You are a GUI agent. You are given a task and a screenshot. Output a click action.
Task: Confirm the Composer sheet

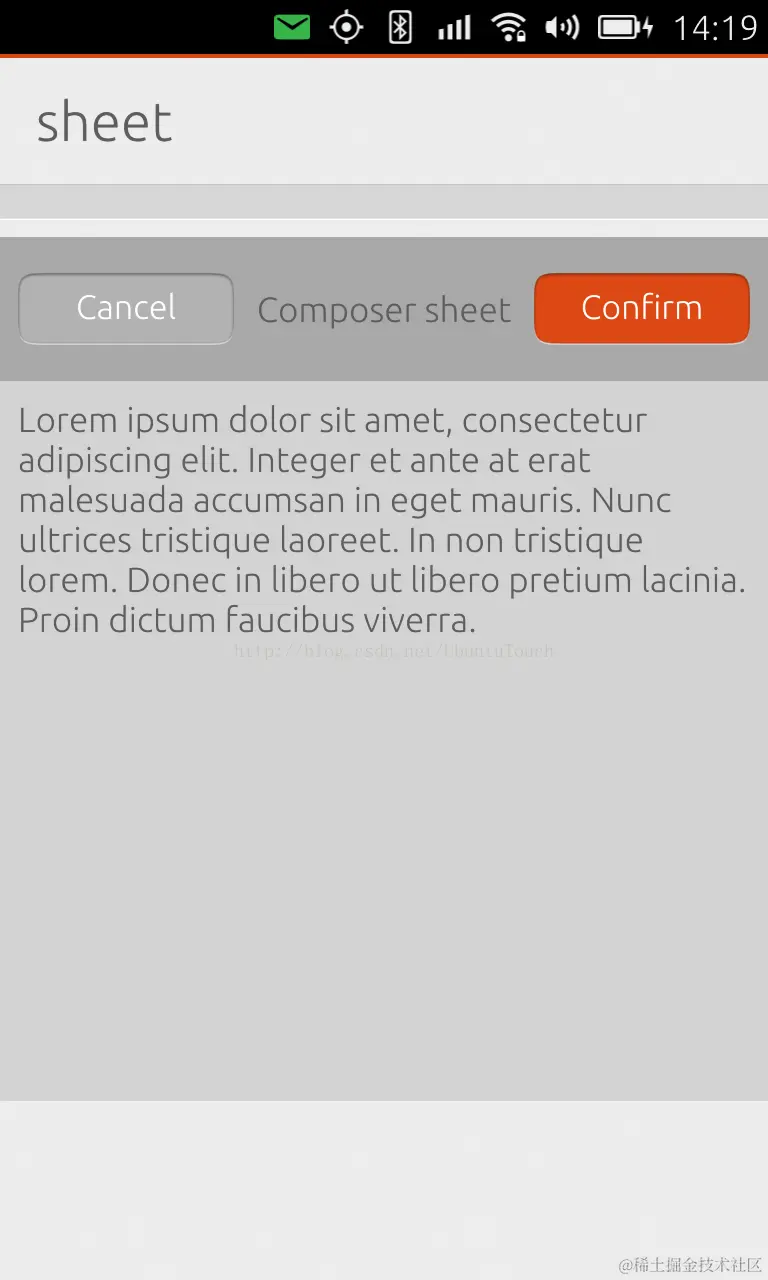point(641,308)
